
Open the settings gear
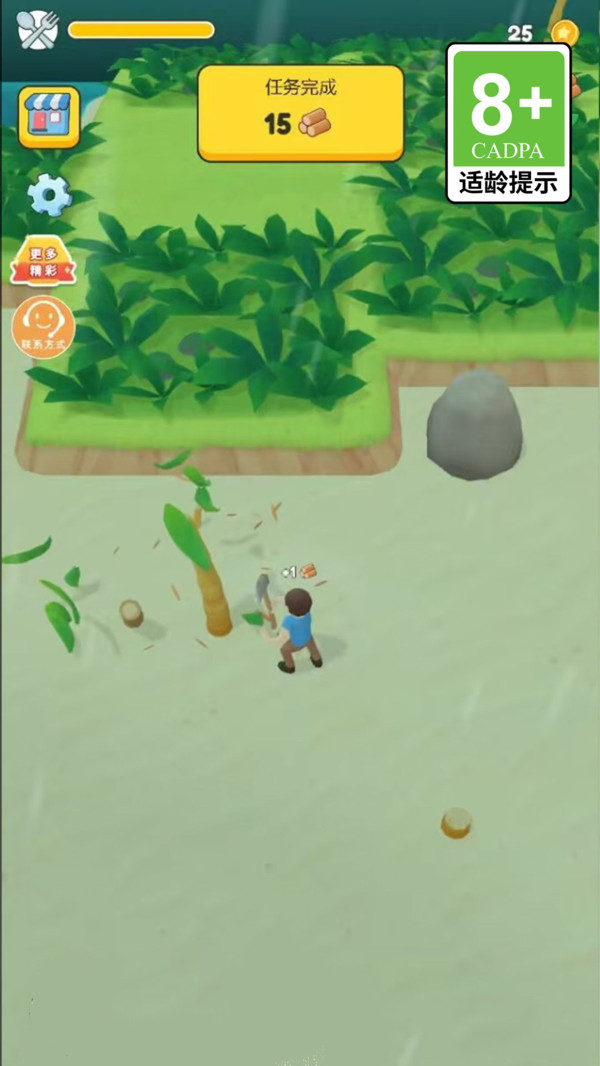pos(48,194)
